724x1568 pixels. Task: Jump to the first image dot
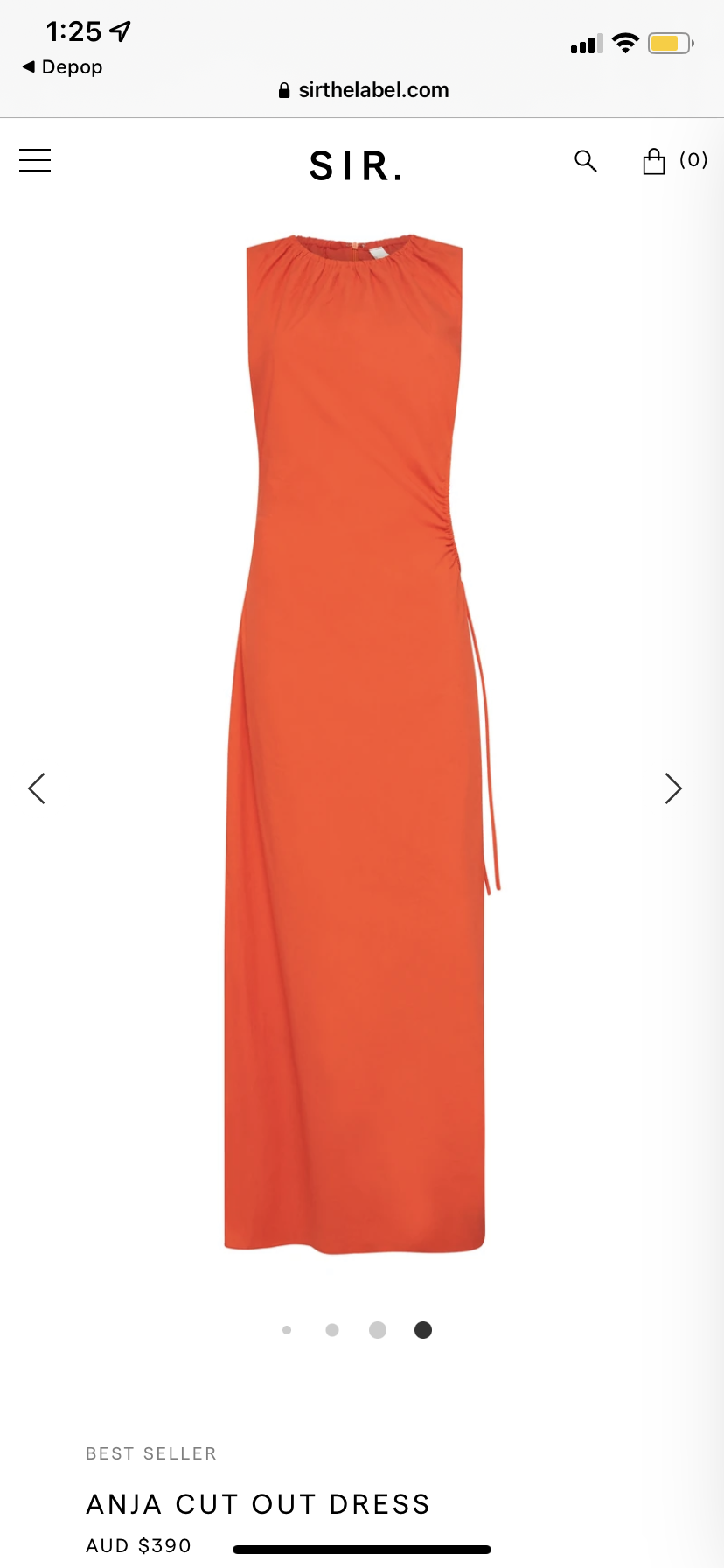click(287, 1330)
